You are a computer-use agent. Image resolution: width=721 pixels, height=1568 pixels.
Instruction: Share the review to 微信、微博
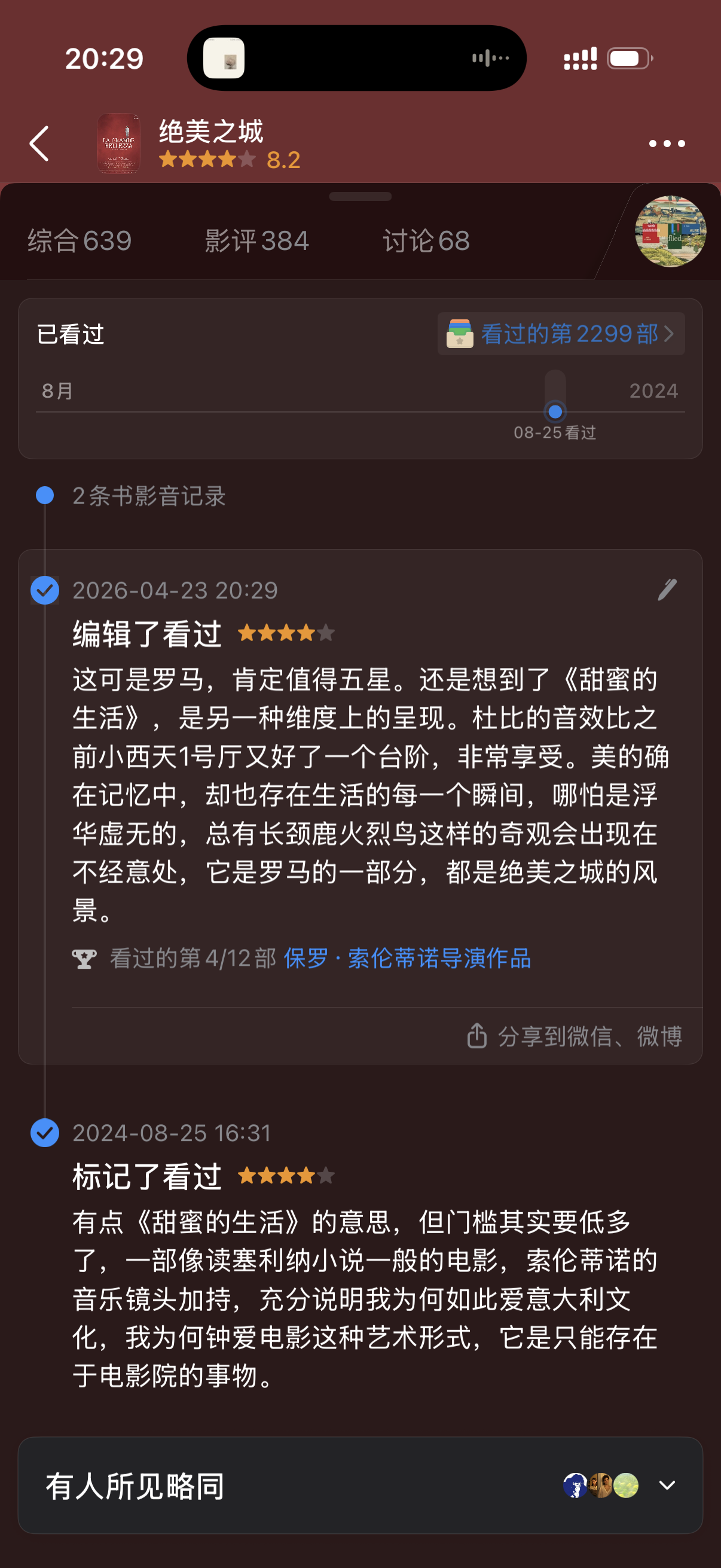coord(575,1036)
